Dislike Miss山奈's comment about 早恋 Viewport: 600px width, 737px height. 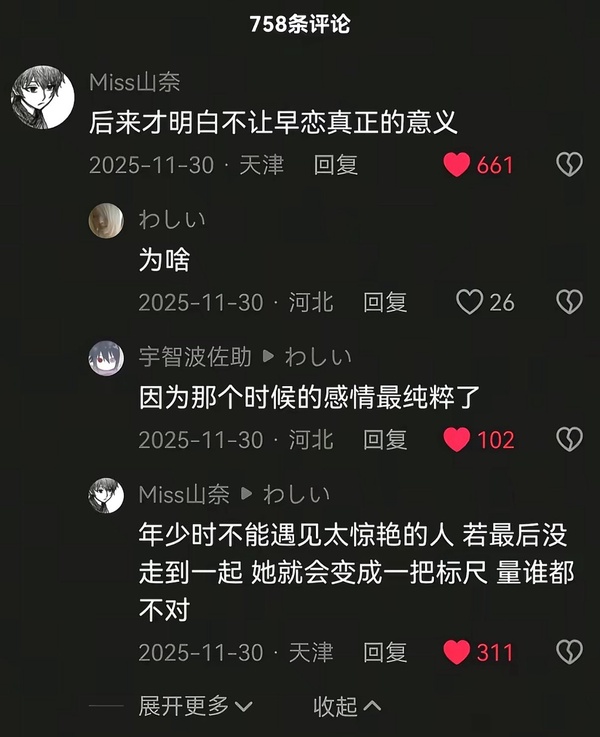point(570,165)
